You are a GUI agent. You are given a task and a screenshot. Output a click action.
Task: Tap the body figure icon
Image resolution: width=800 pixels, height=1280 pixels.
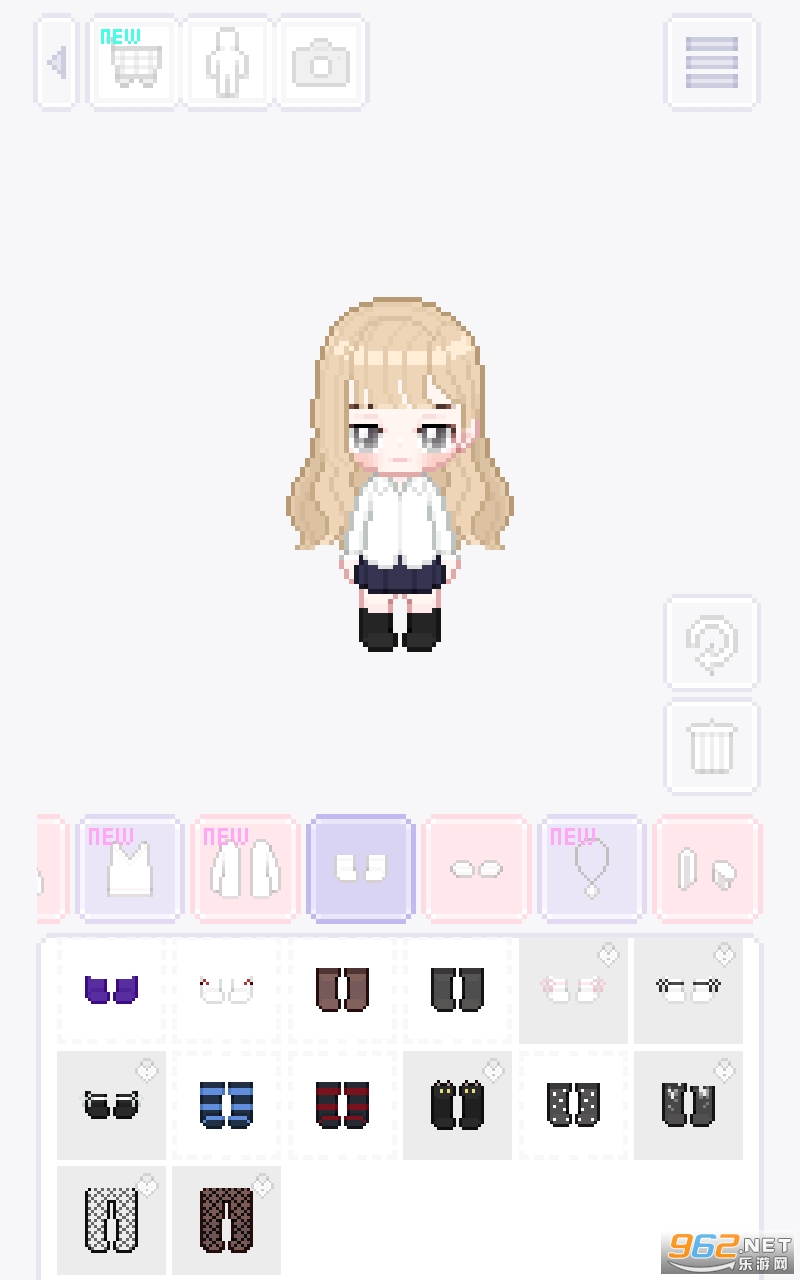point(227,62)
